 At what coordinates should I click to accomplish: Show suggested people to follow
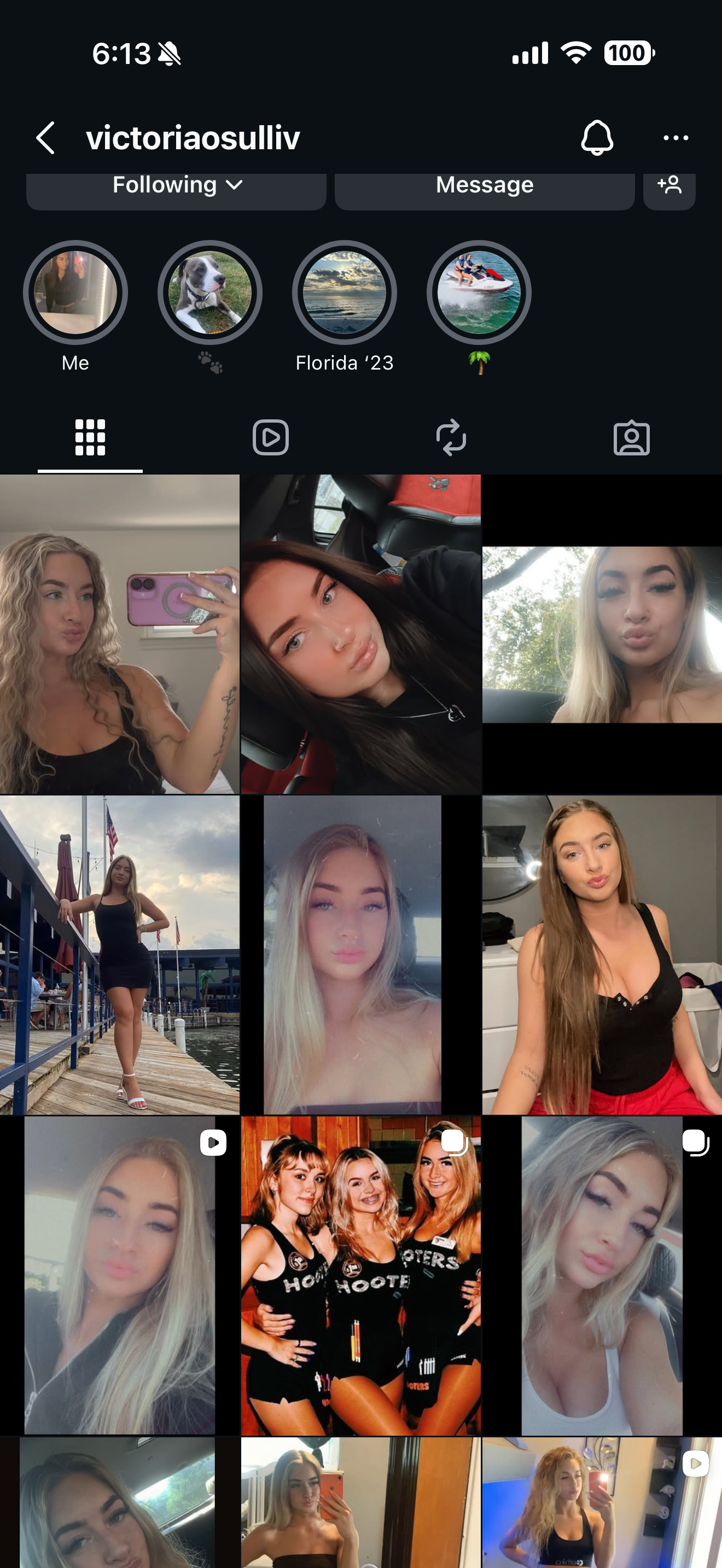pyautogui.click(x=669, y=186)
